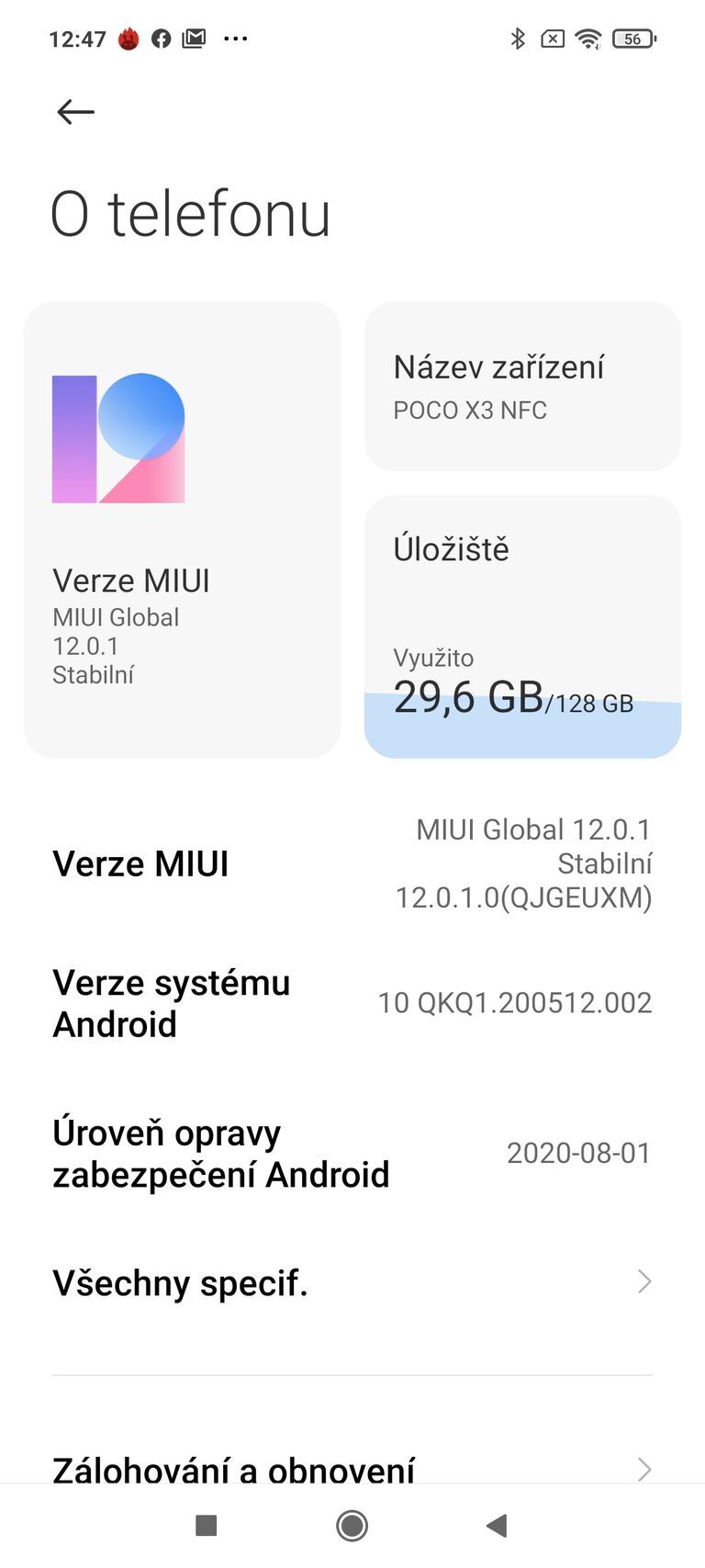705x1568 pixels.
Task: Tap the back arrow
Action: click(75, 111)
